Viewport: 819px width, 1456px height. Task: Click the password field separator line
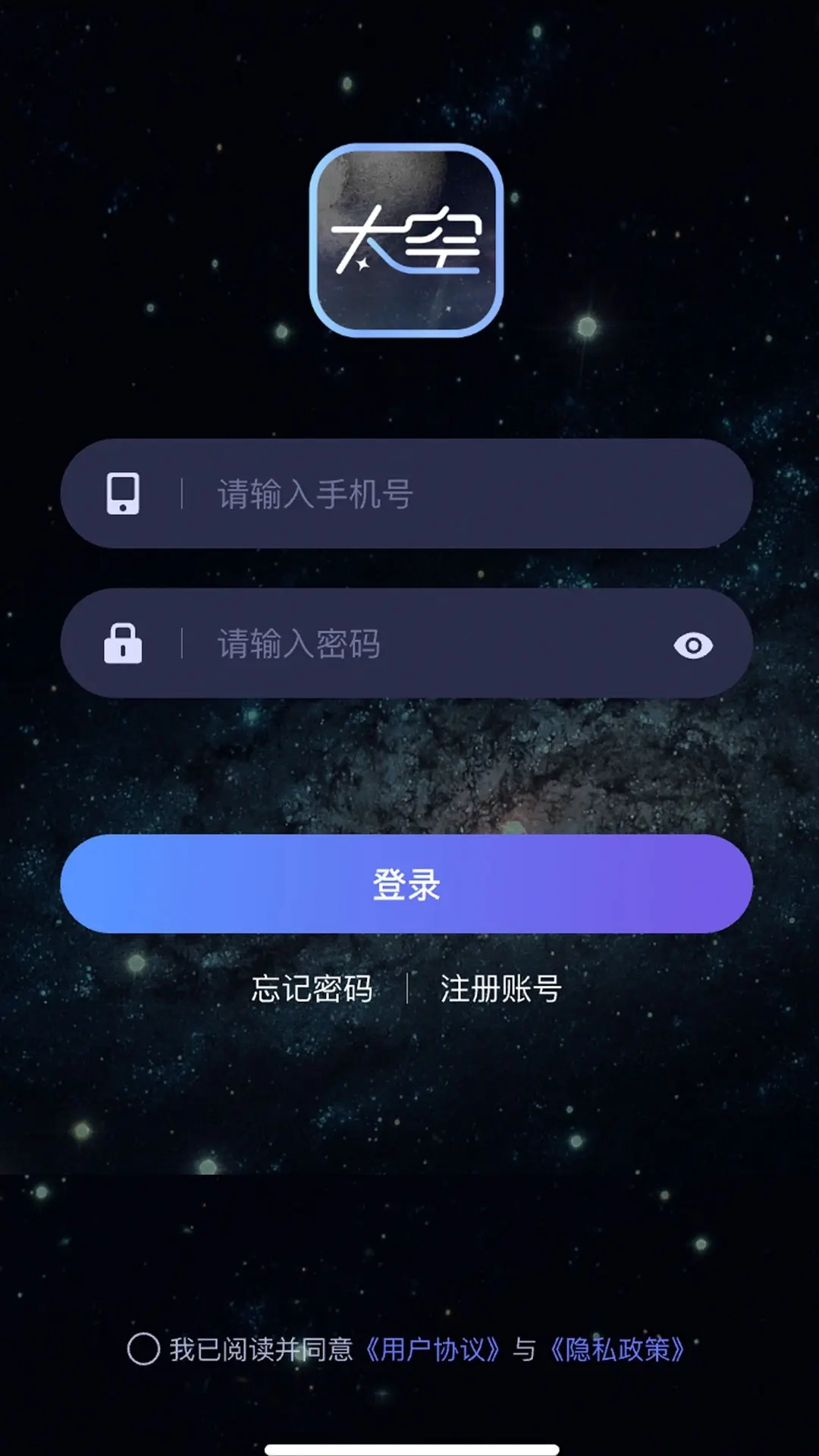click(182, 643)
